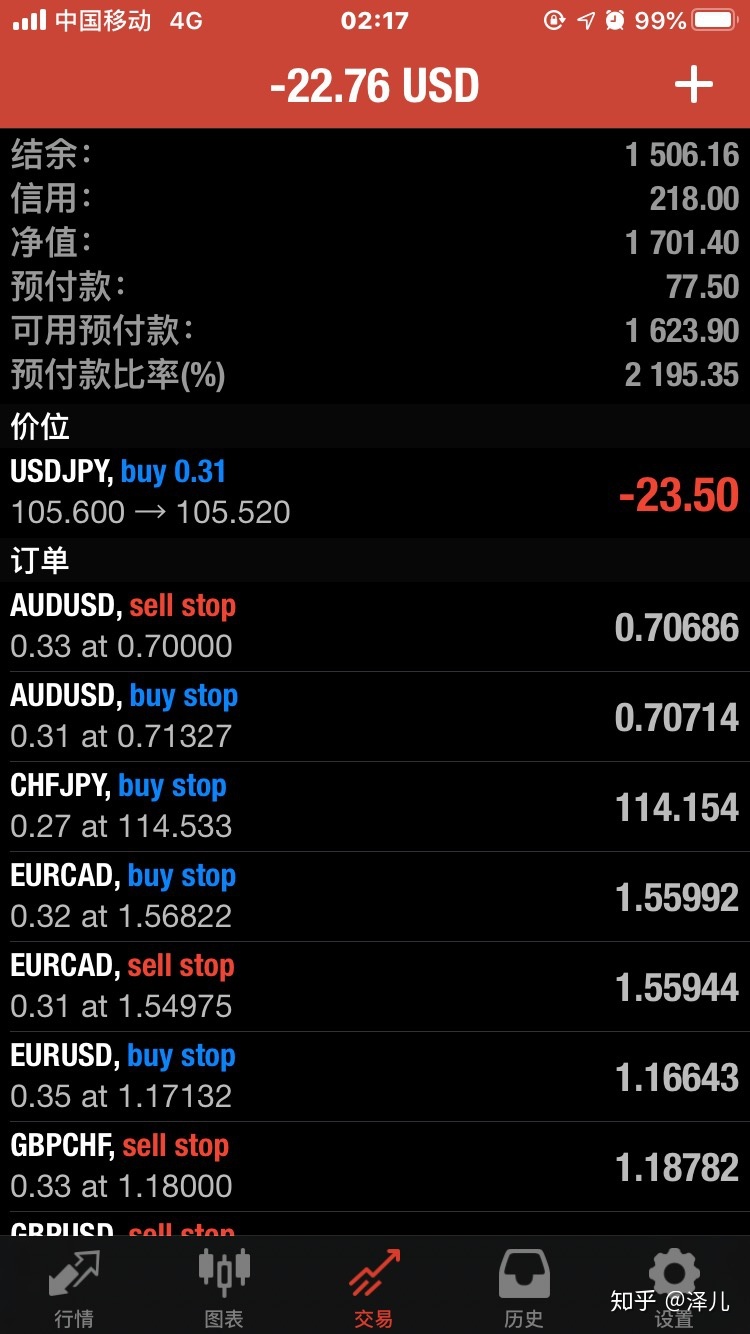
Task: Select the CHFJPY buy stop order
Action: (375, 806)
